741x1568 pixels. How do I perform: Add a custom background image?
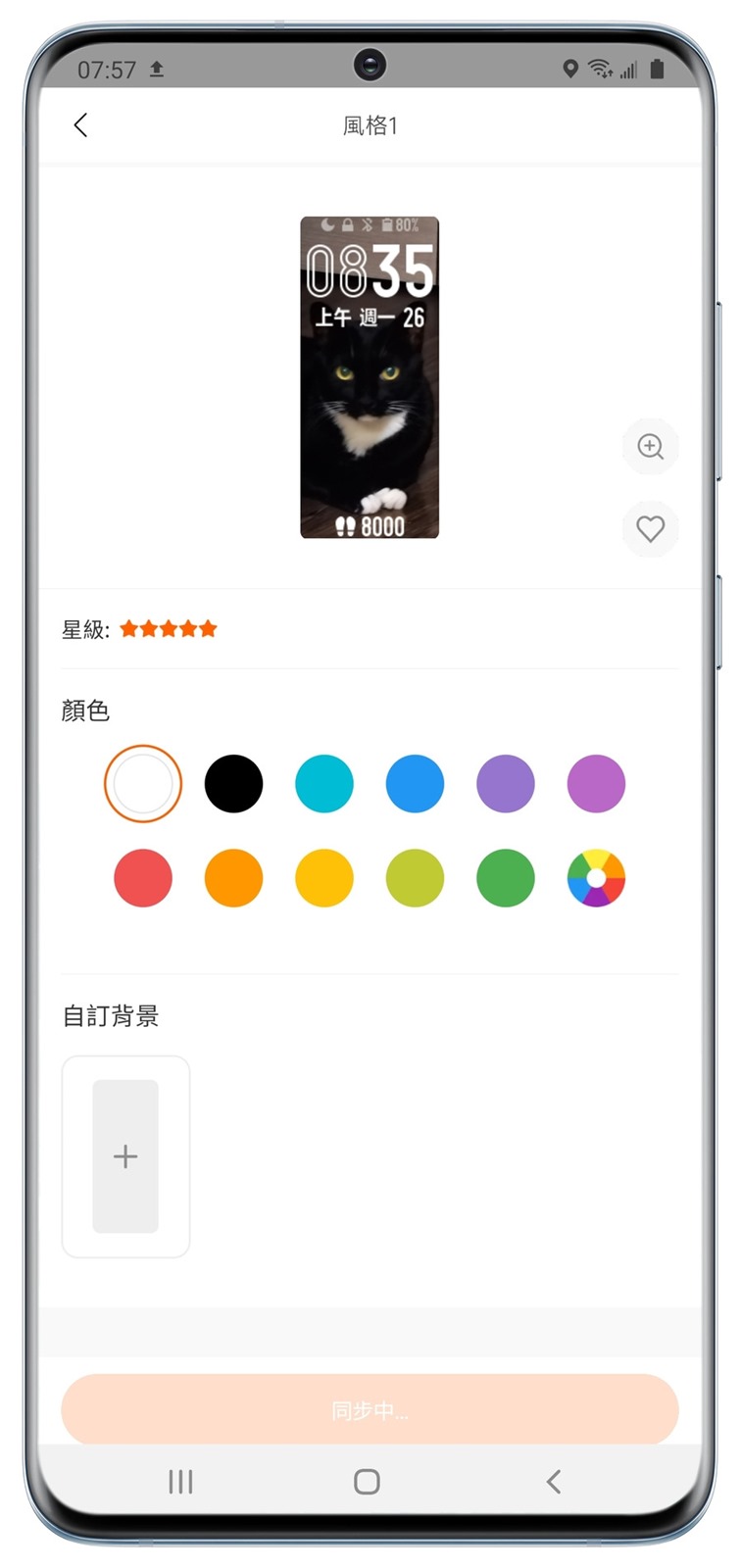tap(125, 1156)
